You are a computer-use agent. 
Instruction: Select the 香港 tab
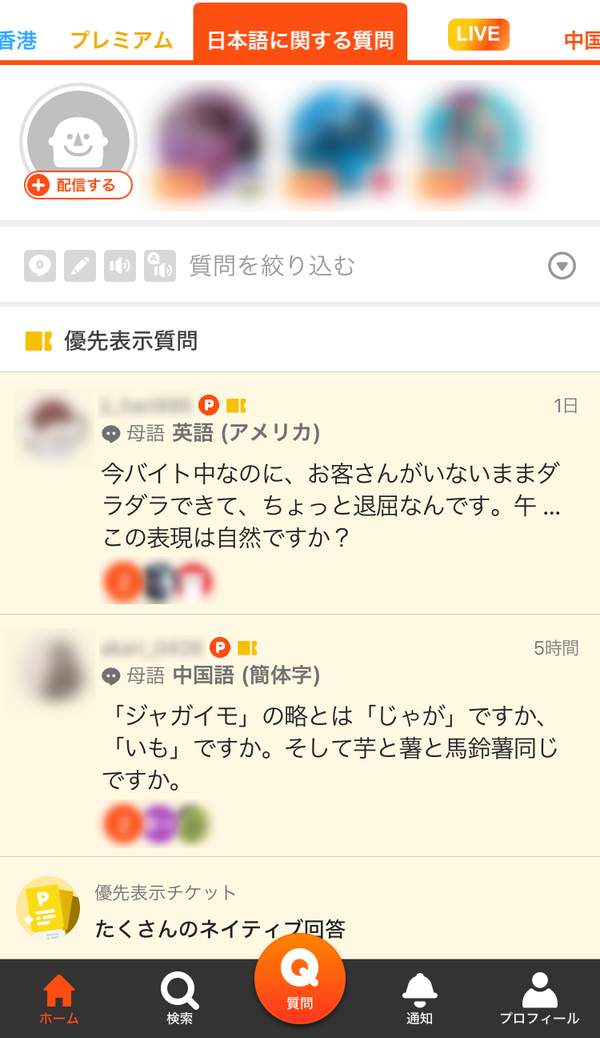tap(18, 40)
